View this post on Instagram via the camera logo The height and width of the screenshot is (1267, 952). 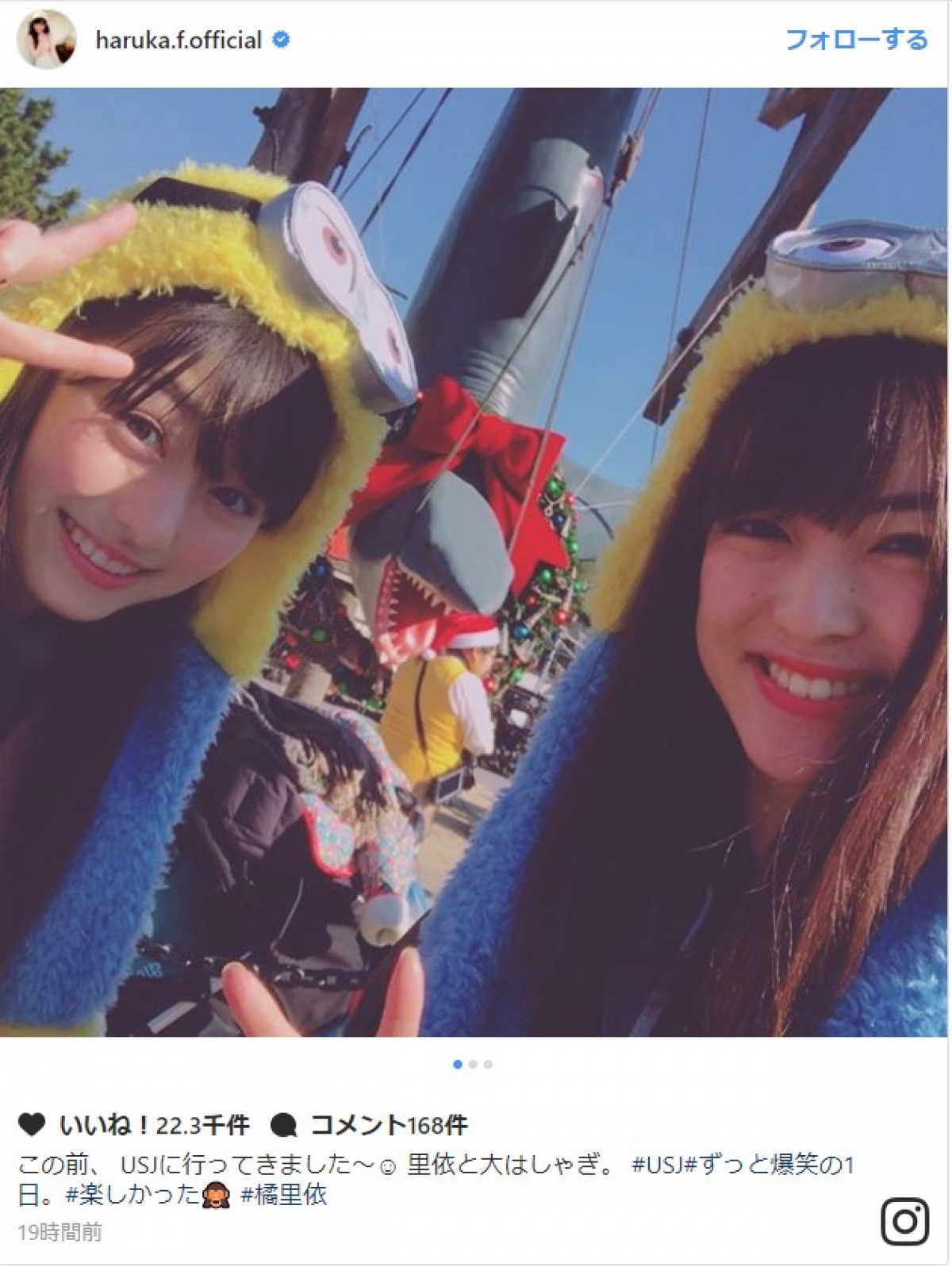pyautogui.click(x=905, y=1221)
